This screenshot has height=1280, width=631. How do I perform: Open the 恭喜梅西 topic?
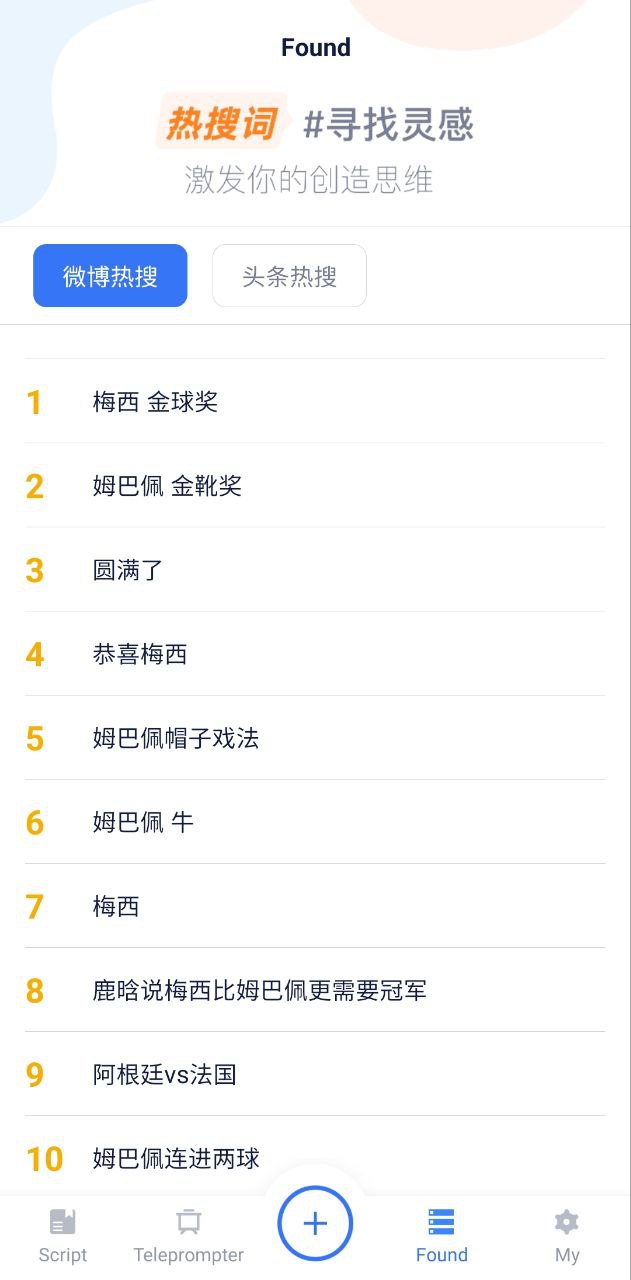coord(315,654)
